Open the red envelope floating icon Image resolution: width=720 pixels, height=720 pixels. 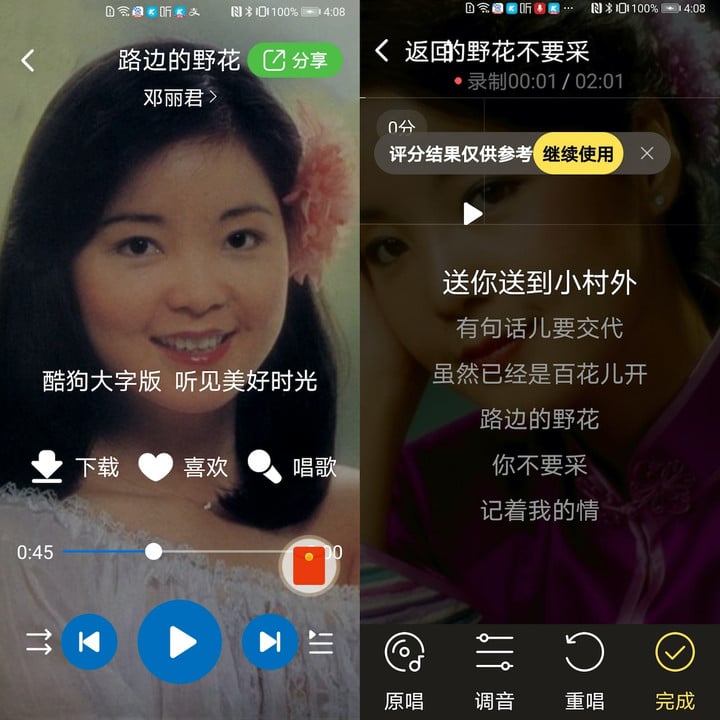coord(307,567)
